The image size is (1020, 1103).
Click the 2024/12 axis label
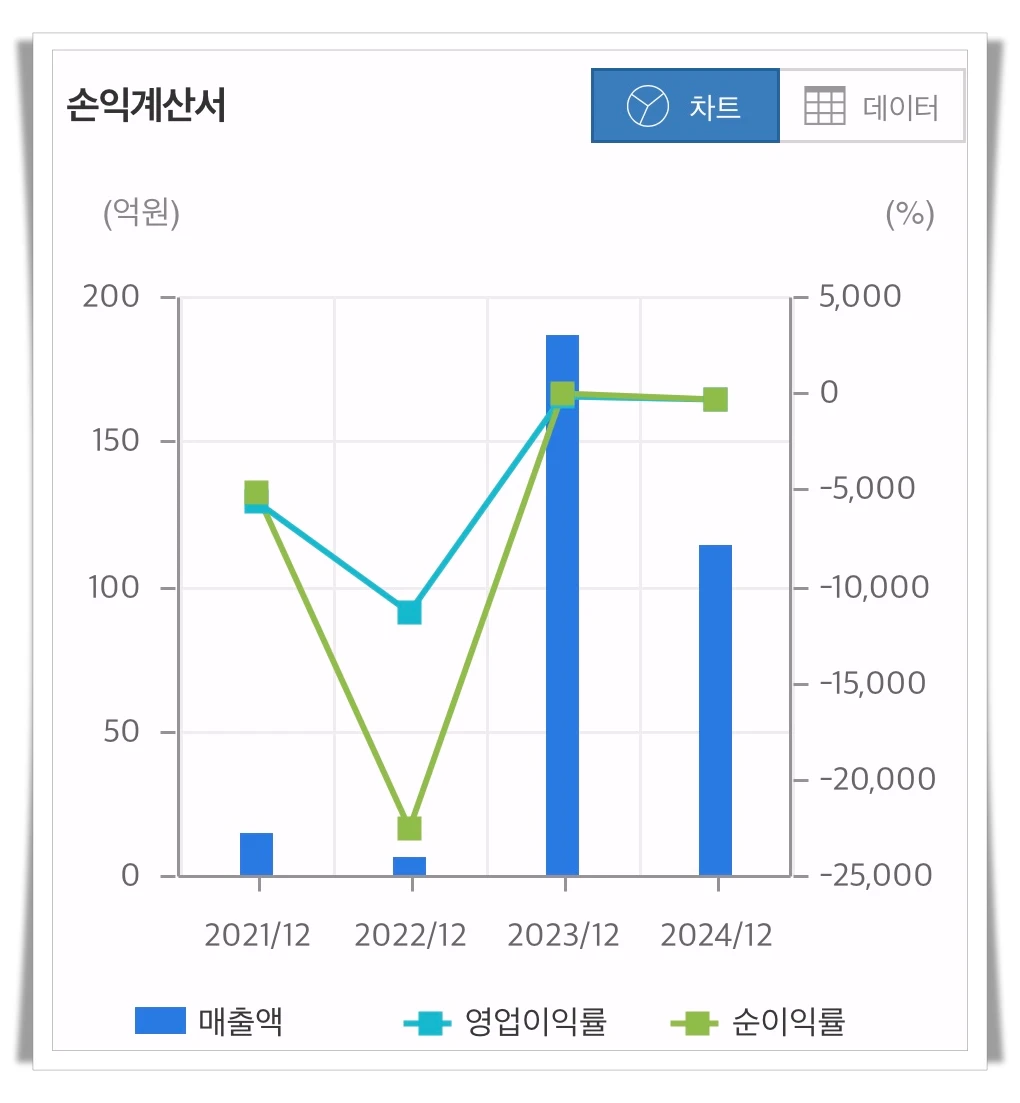(x=717, y=935)
